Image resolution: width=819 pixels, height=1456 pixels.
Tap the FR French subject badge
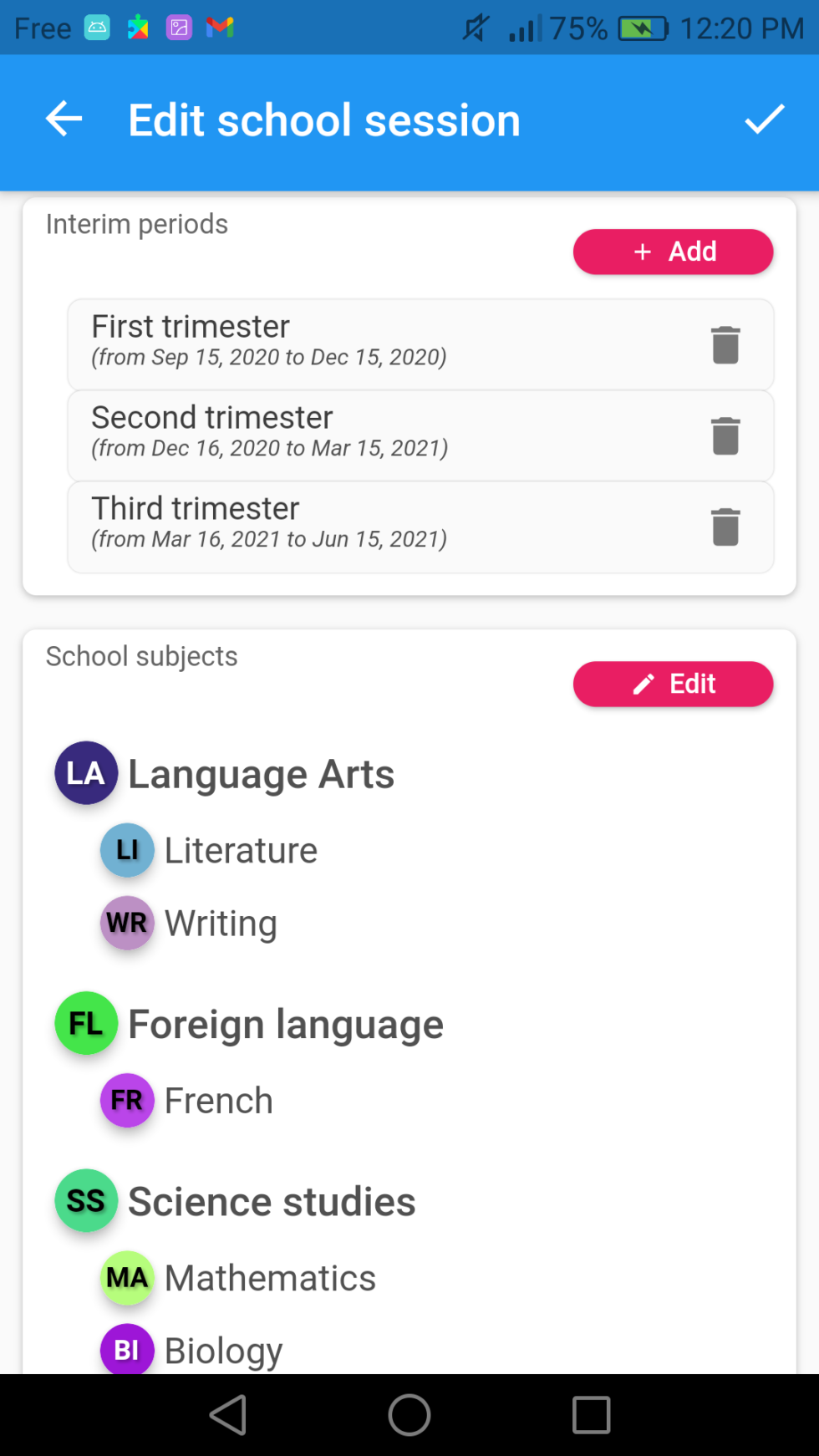[x=126, y=1100]
